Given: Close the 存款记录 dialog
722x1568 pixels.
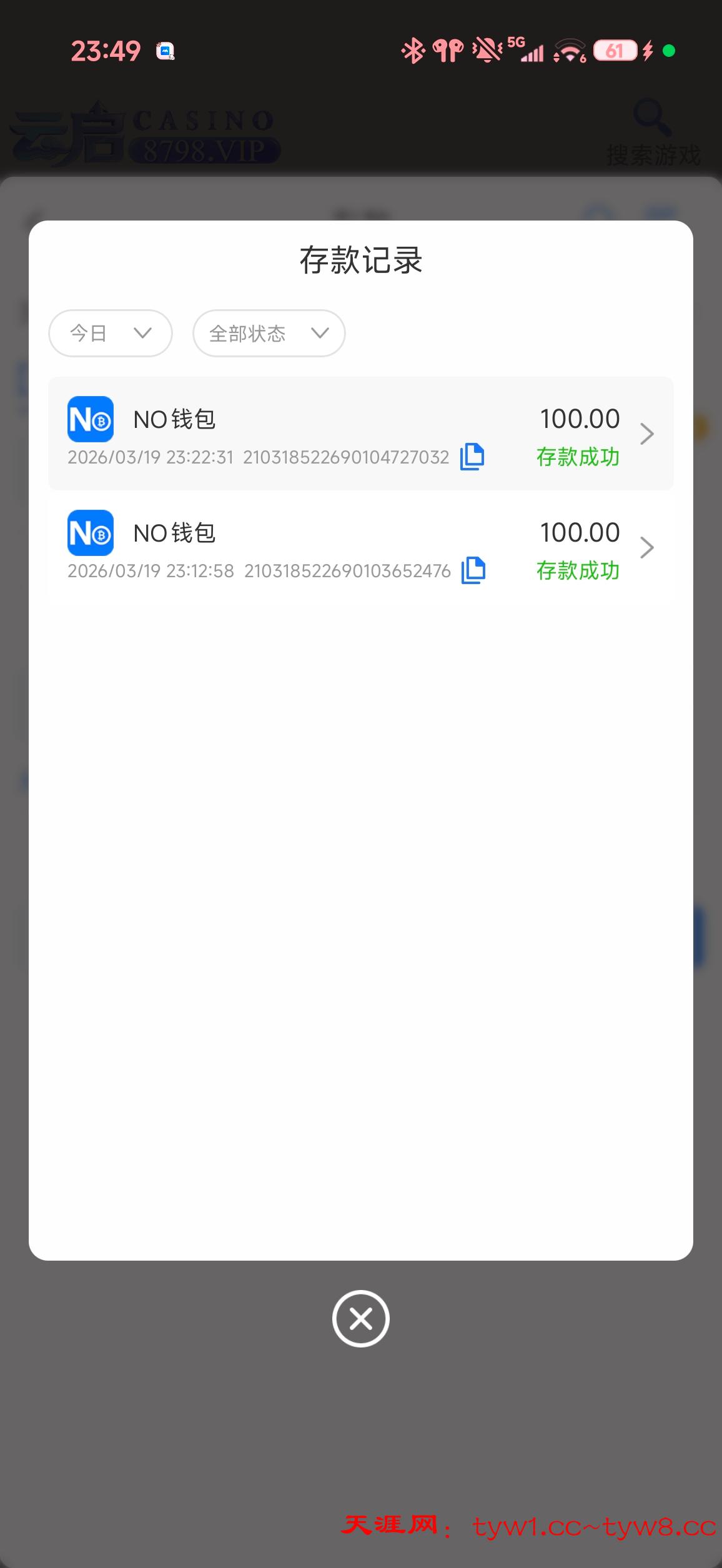Looking at the screenshot, I should (x=360, y=1319).
